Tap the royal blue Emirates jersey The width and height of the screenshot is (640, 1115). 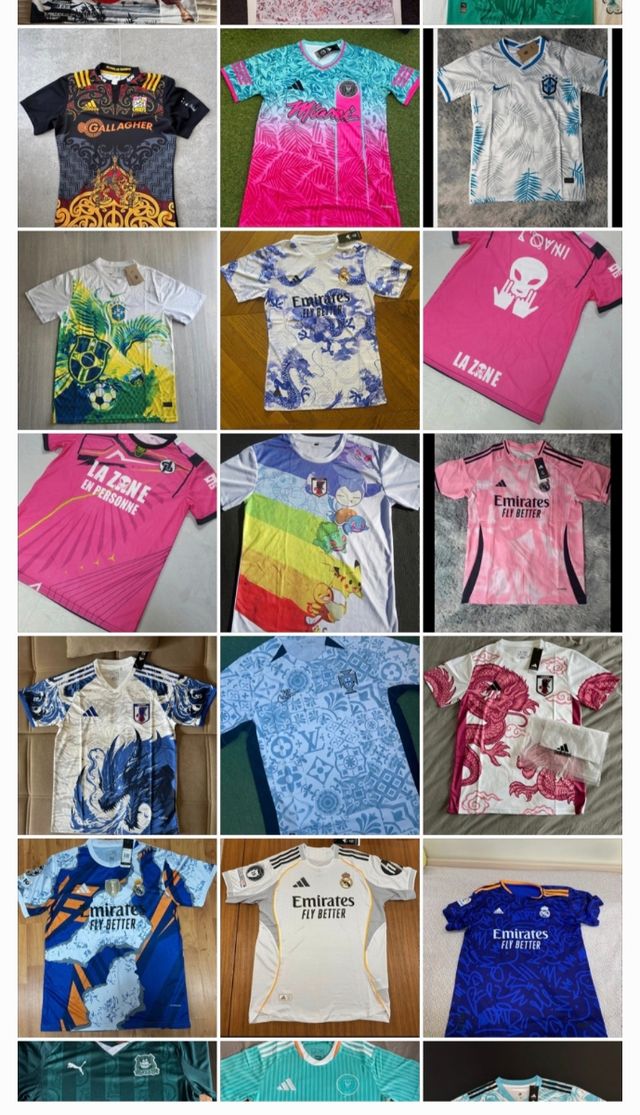(522, 937)
